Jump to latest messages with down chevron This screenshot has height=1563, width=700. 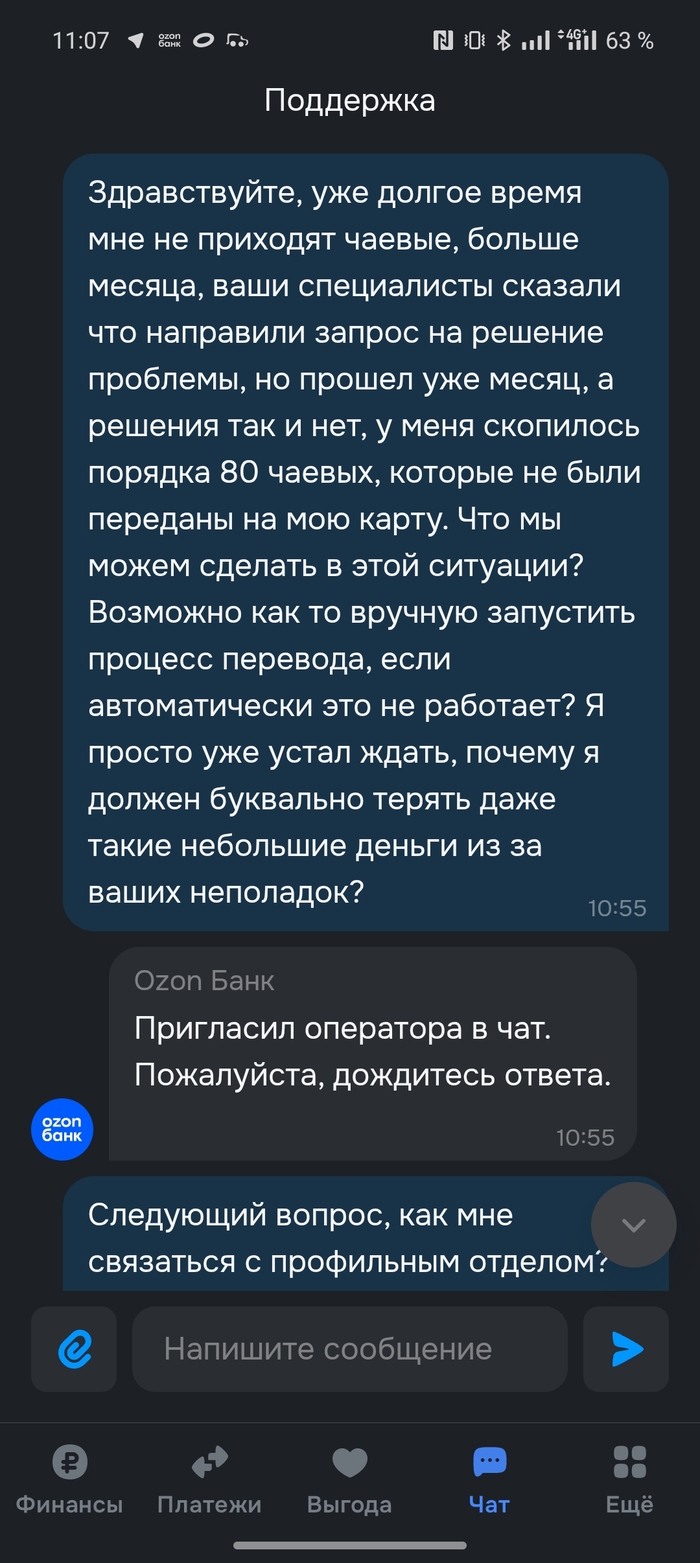click(633, 1225)
